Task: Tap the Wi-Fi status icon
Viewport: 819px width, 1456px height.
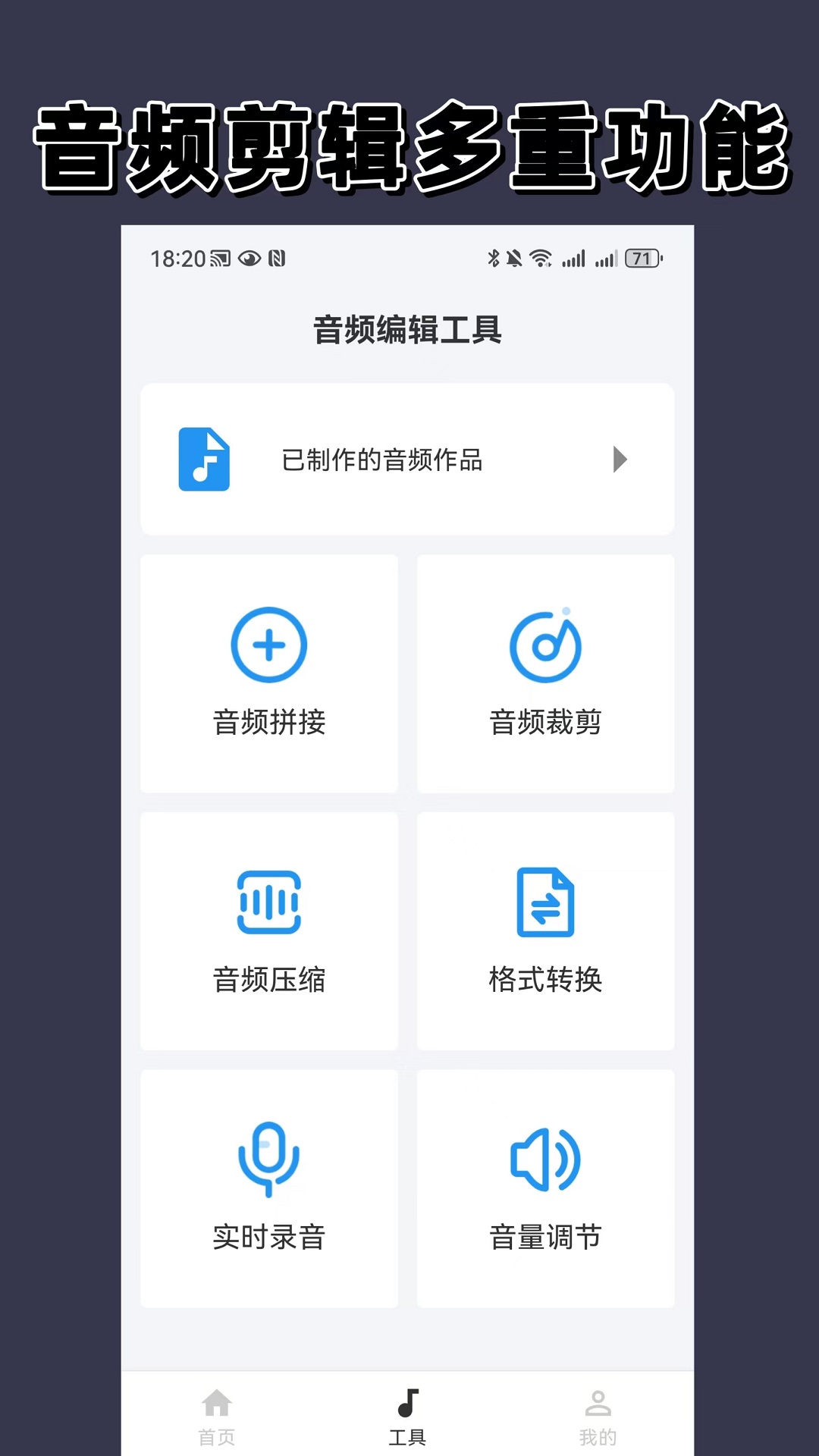Action: [x=540, y=259]
